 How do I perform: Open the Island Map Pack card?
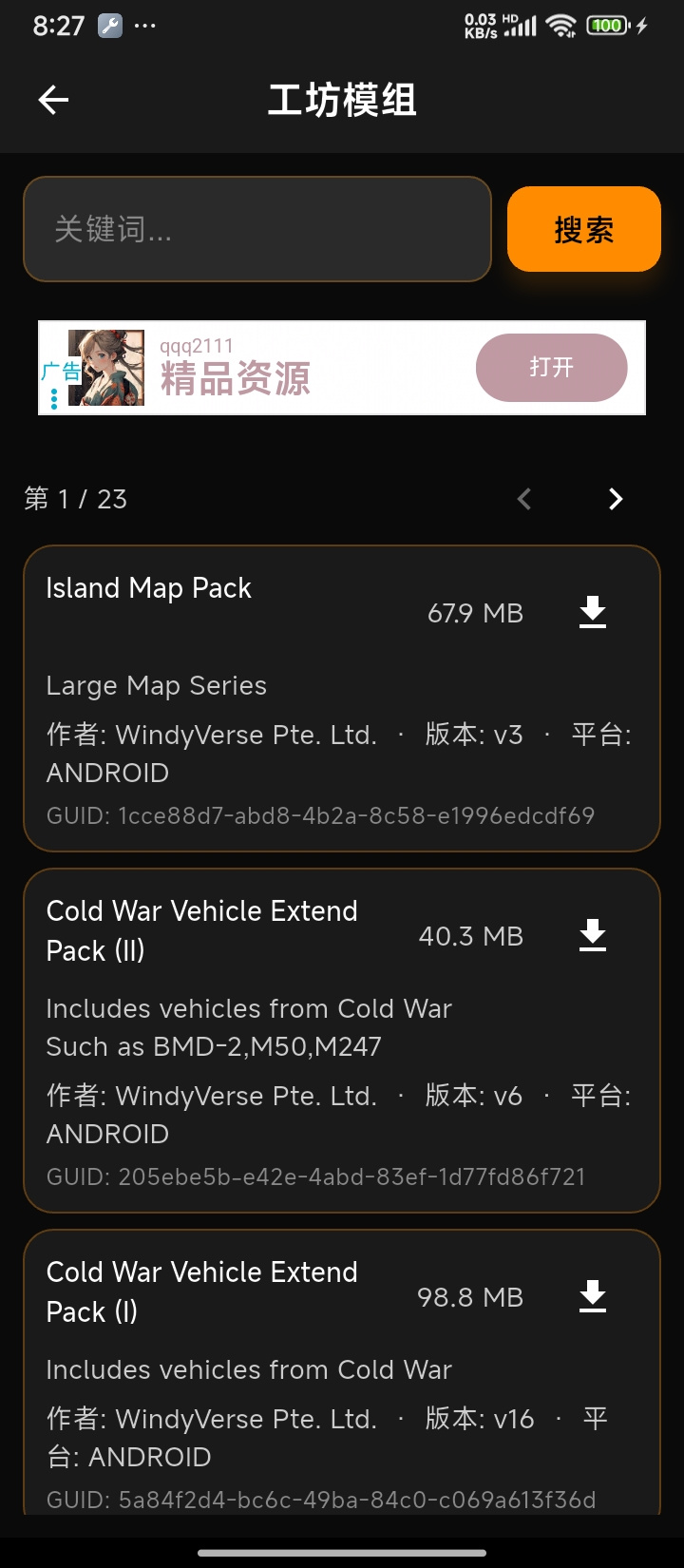[342, 698]
